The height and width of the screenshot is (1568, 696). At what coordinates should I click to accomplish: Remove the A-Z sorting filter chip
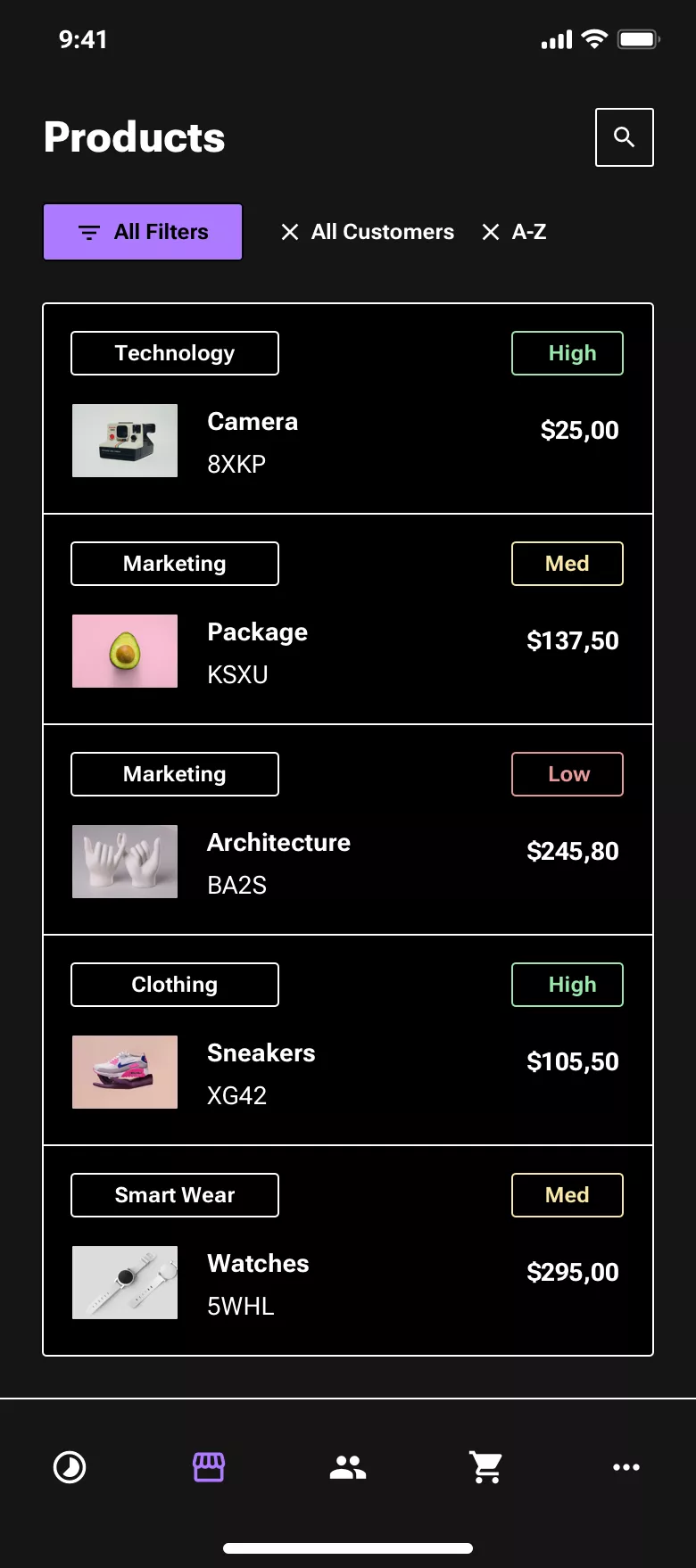tap(491, 232)
